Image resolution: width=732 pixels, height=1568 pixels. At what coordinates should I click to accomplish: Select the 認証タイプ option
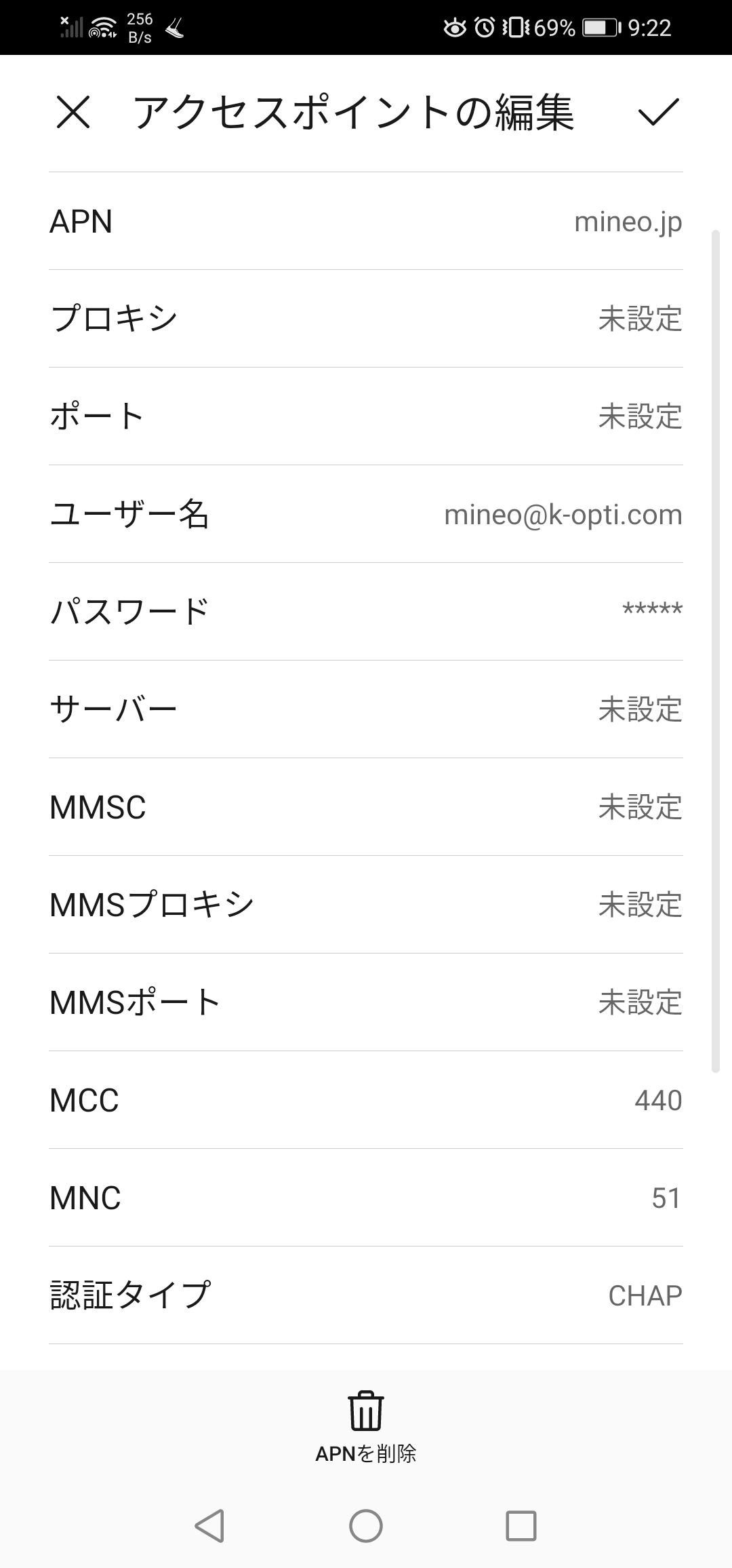pos(366,1295)
